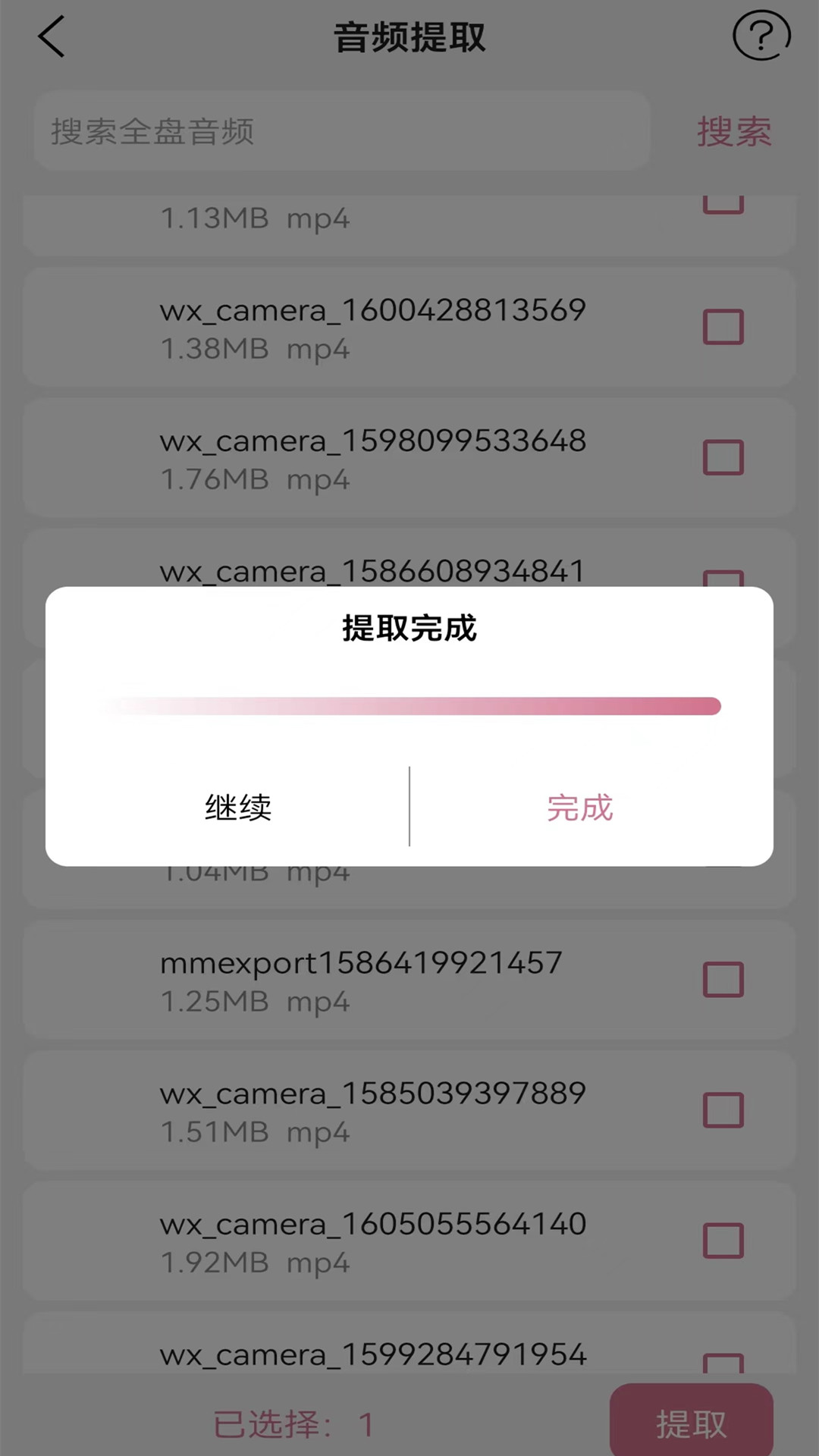Image resolution: width=819 pixels, height=1456 pixels.
Task: Select wx_camera_1598099533648 checkbox
Action: point(723,458)
